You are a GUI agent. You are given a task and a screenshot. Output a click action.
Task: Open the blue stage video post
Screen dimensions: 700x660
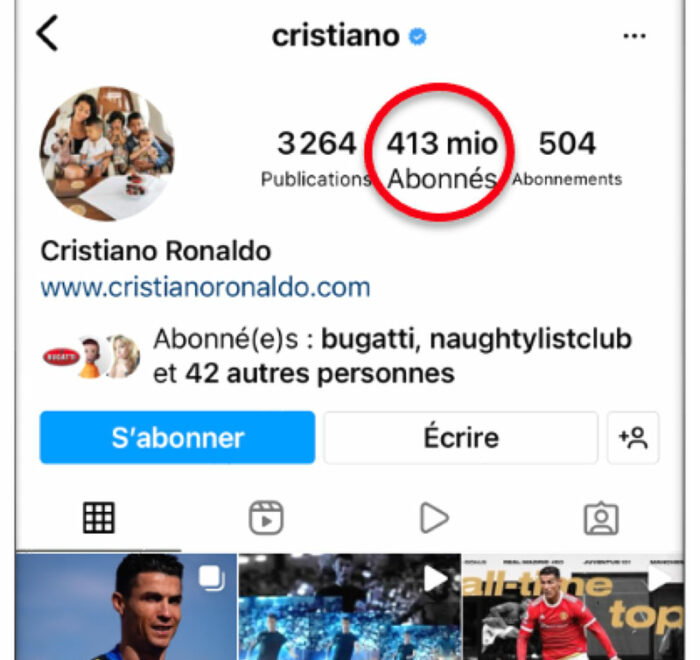[x=349, y=606]
